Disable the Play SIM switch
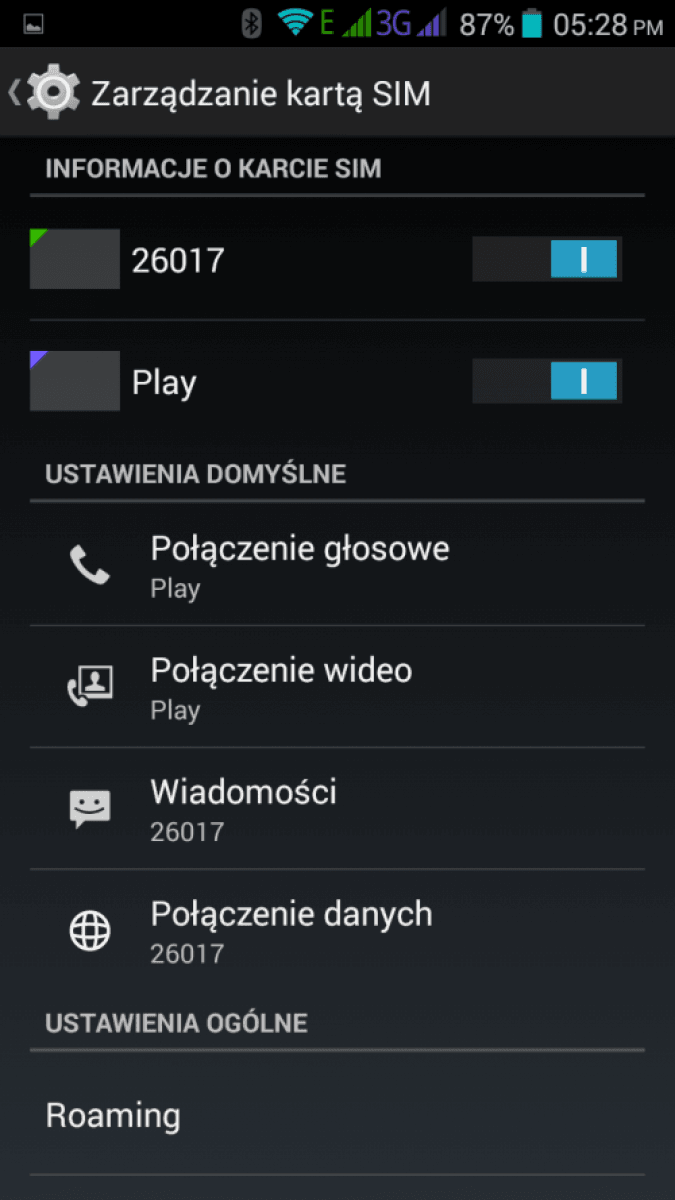675x1200 pixels. [547, 382]
